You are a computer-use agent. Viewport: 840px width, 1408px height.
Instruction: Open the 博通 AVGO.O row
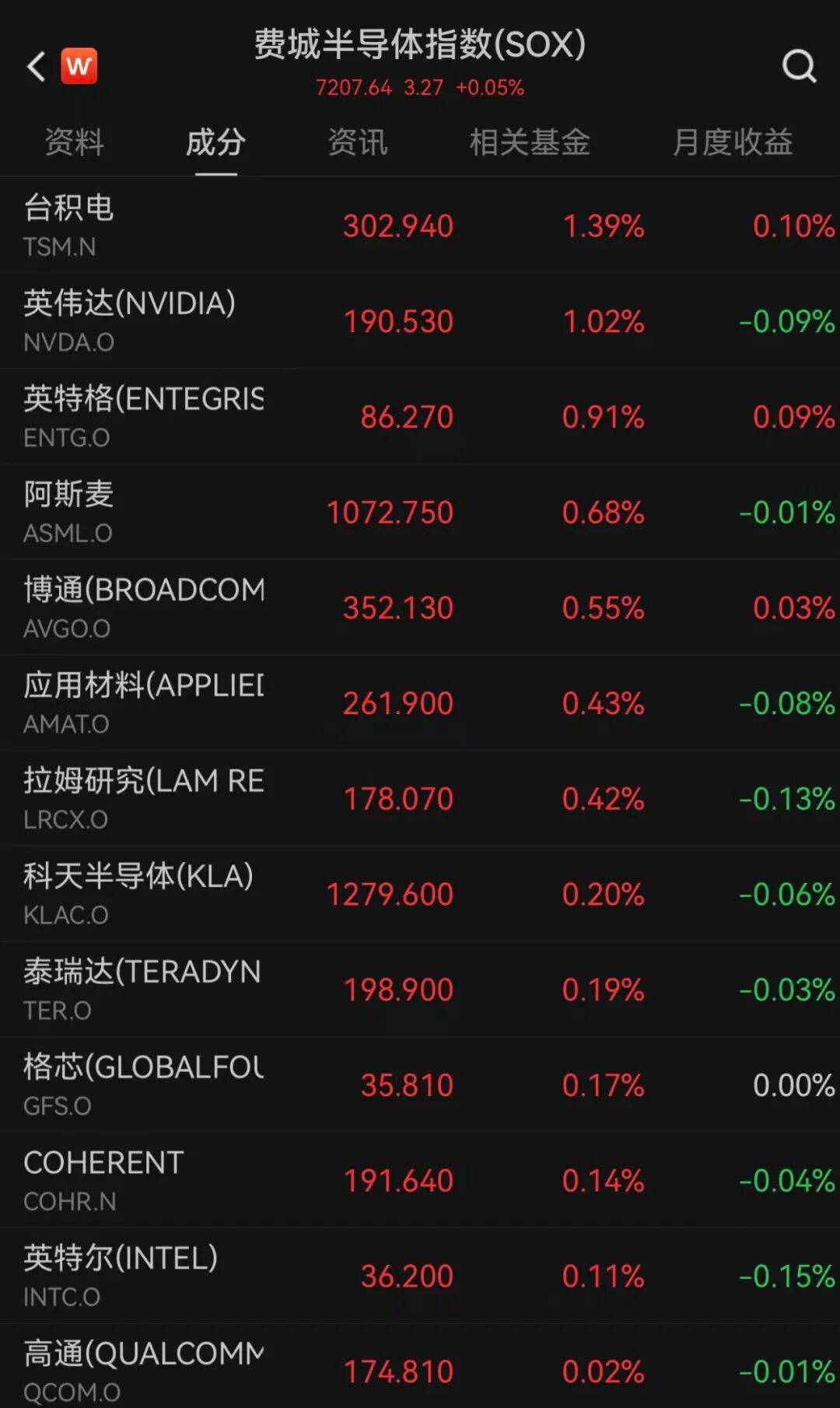click(420, 608)
